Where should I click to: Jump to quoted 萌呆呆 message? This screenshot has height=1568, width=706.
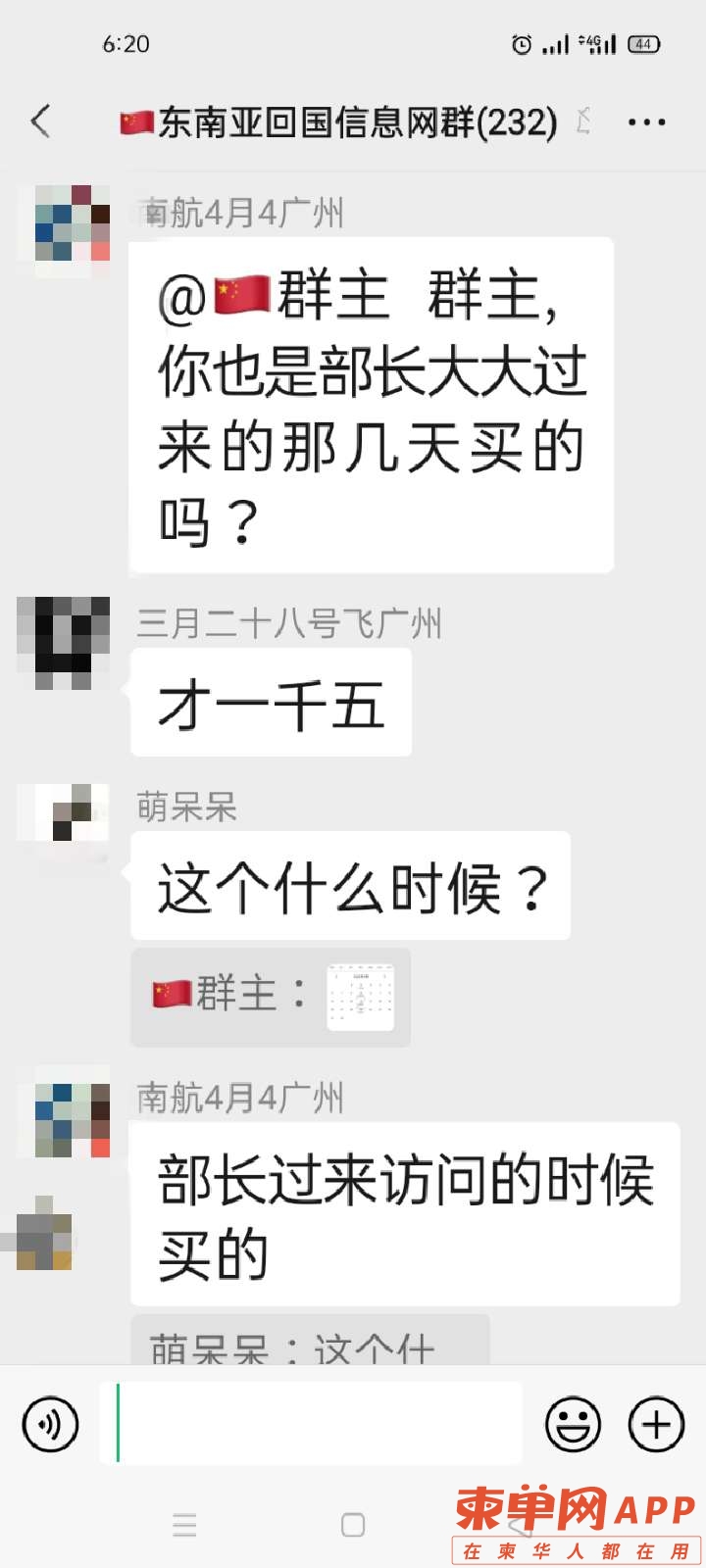[x=310, y=1345]
